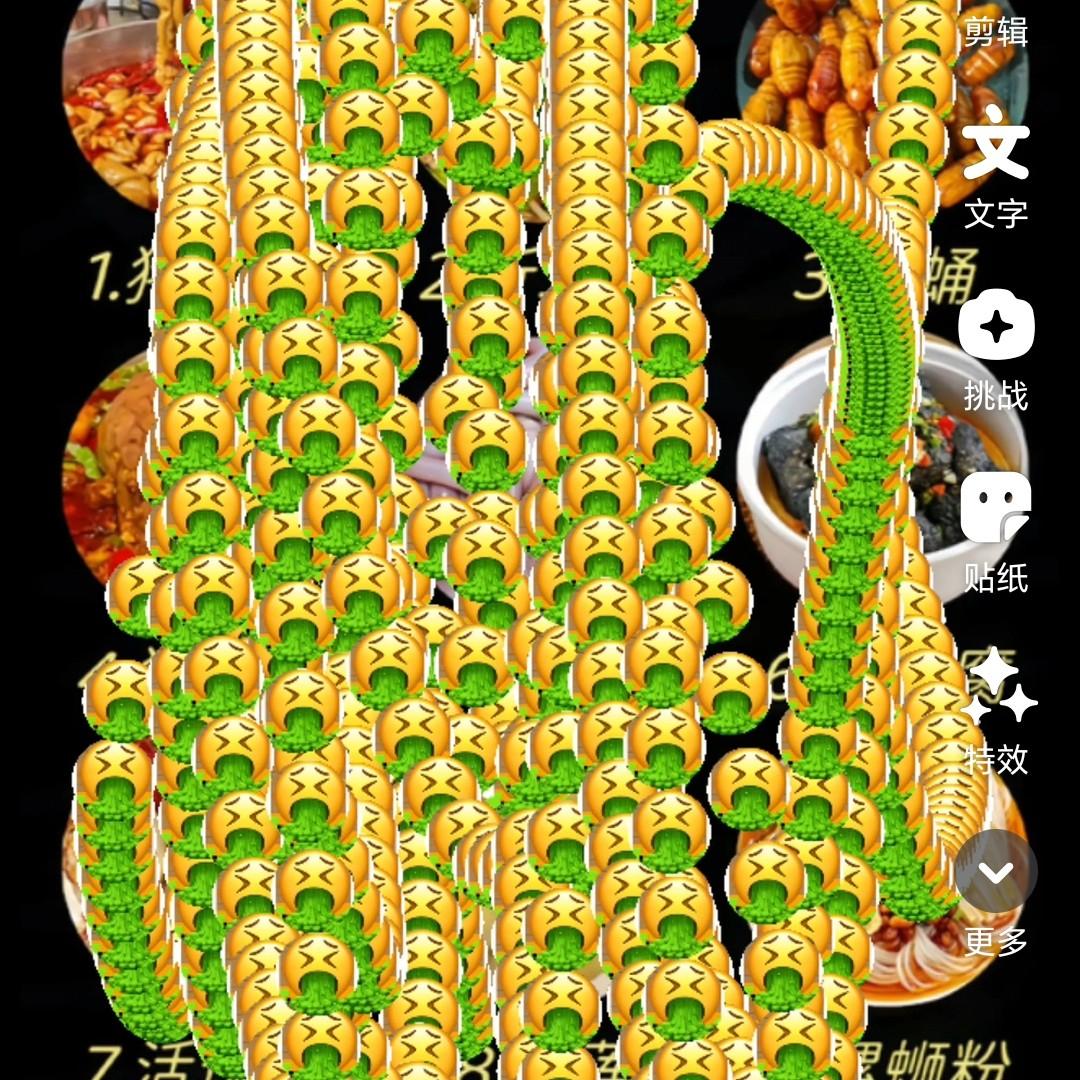
Task: Expand 更多 for more tools
Action: tap(996, 872)
